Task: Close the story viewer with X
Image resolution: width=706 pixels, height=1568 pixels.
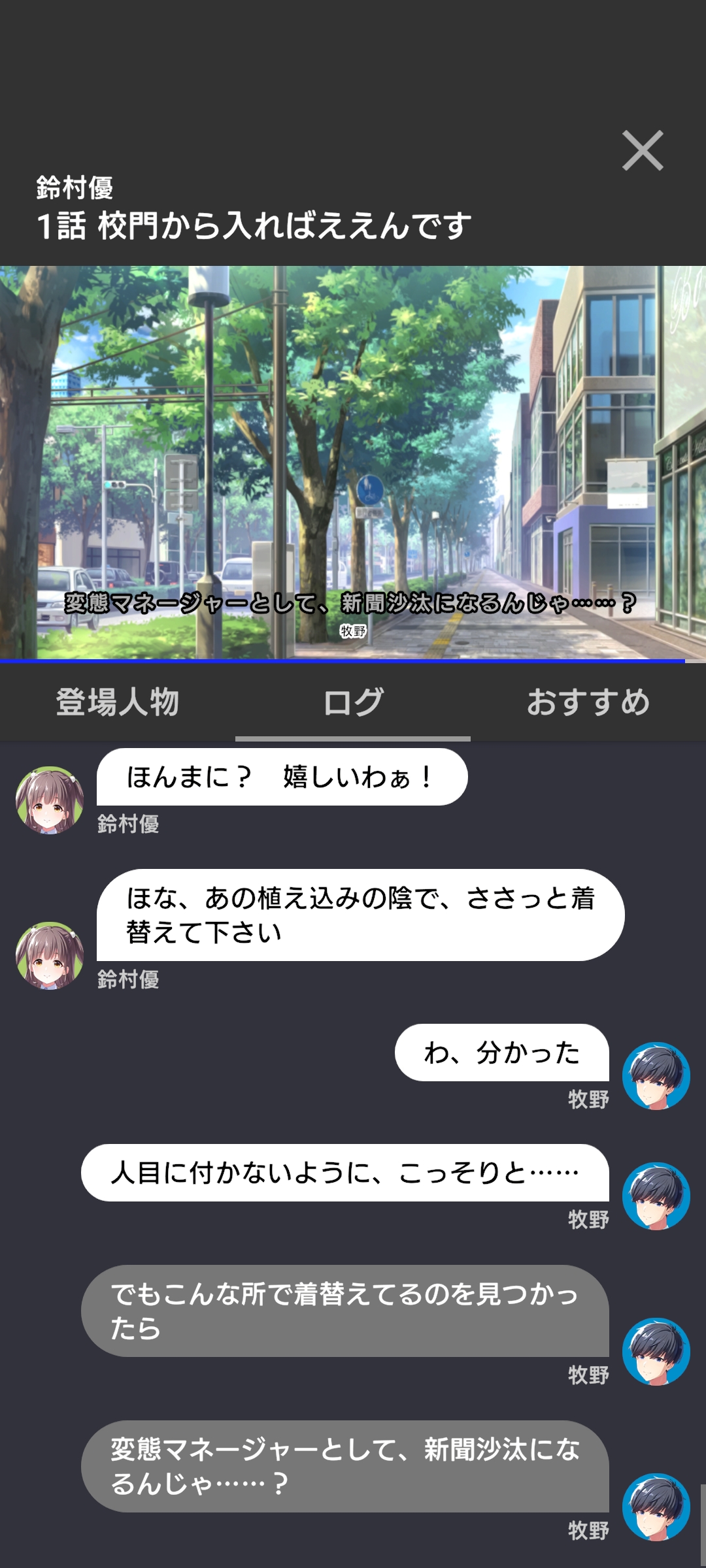Action: [x=642, y=151]
